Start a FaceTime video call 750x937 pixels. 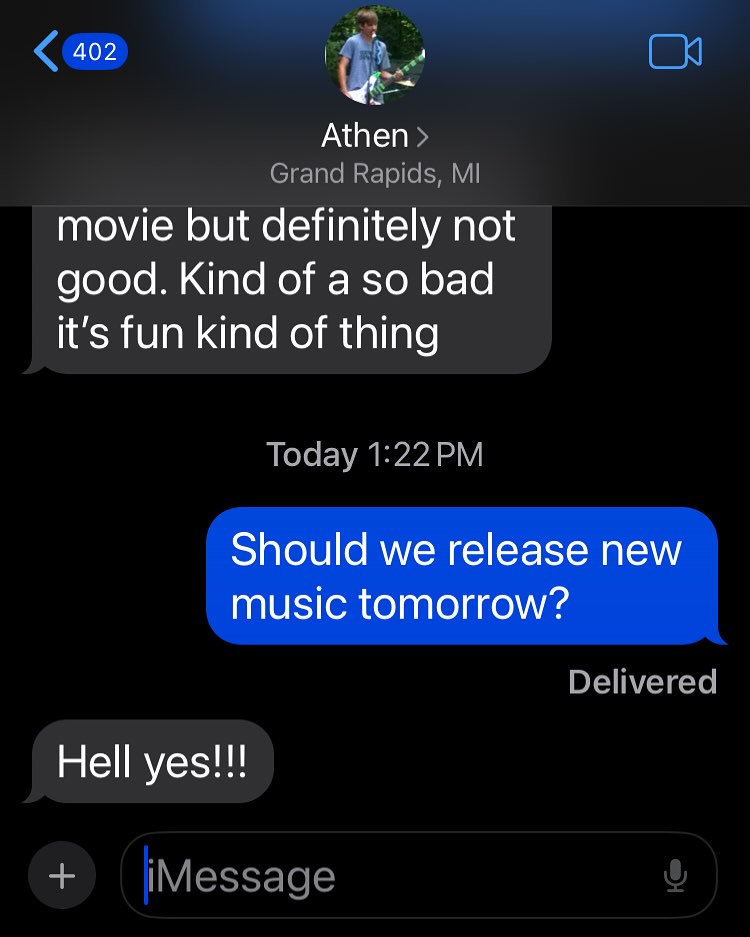[x=675, y=52]
